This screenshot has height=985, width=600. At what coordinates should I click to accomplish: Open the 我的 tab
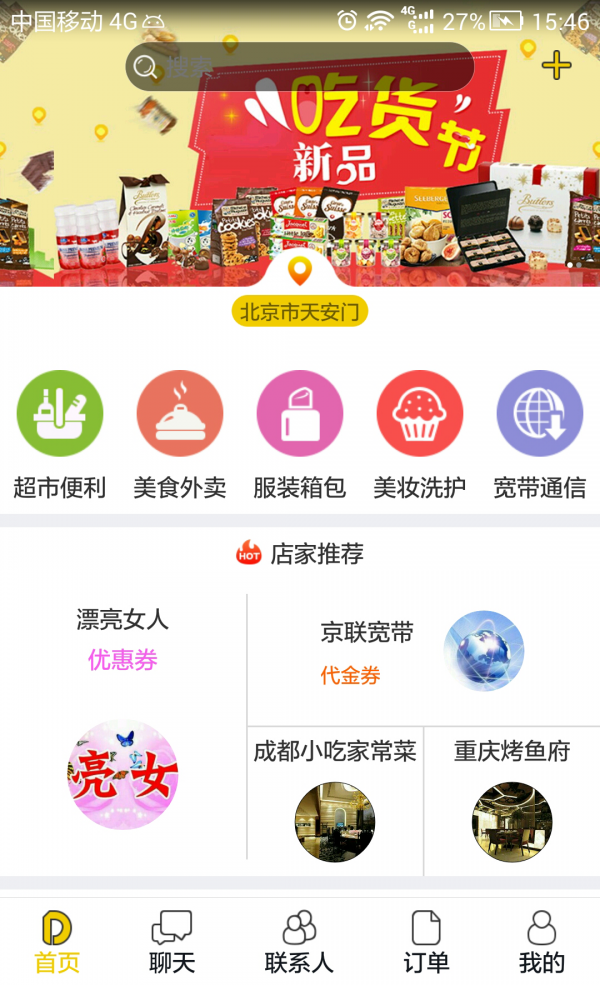click(x=542, y=942)
